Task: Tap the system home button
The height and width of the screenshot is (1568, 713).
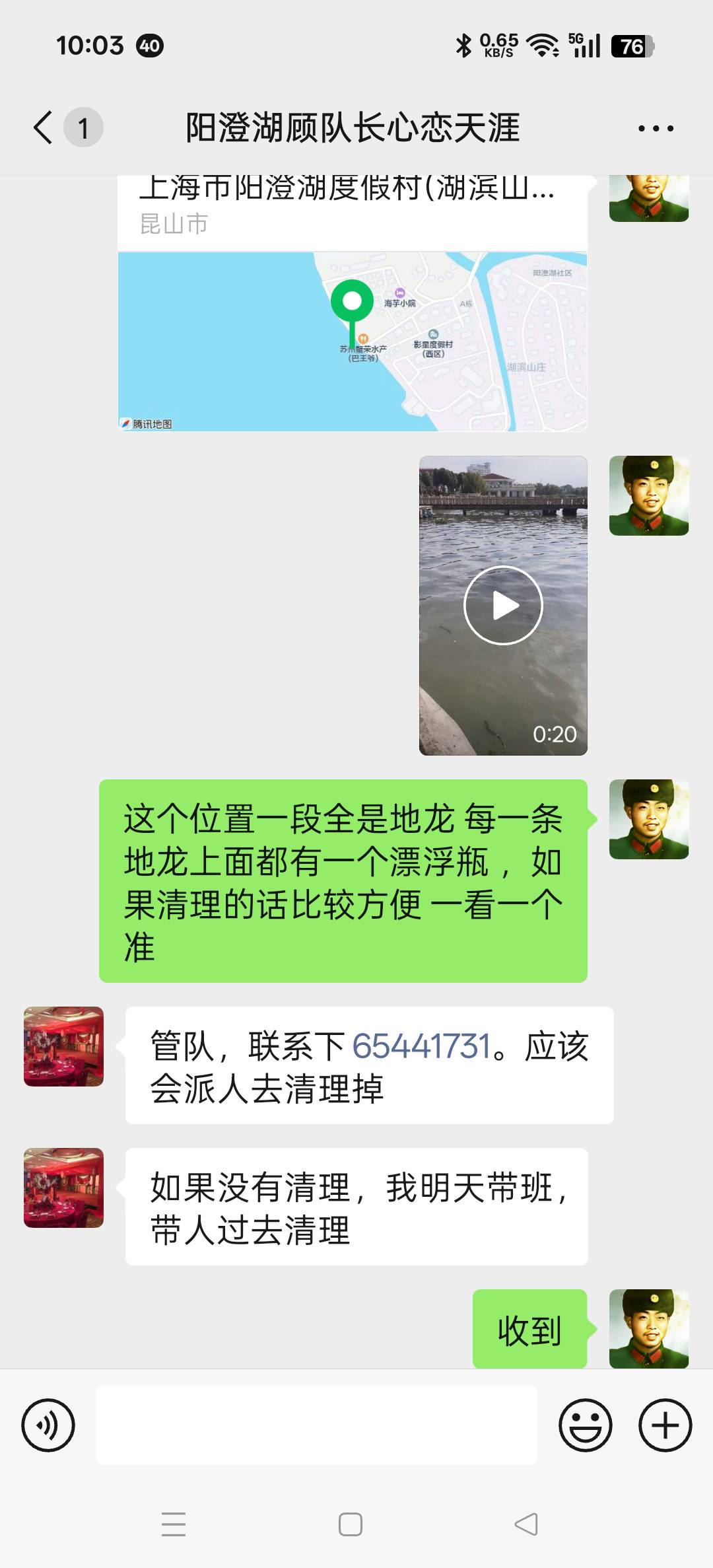Action: 350,1524
